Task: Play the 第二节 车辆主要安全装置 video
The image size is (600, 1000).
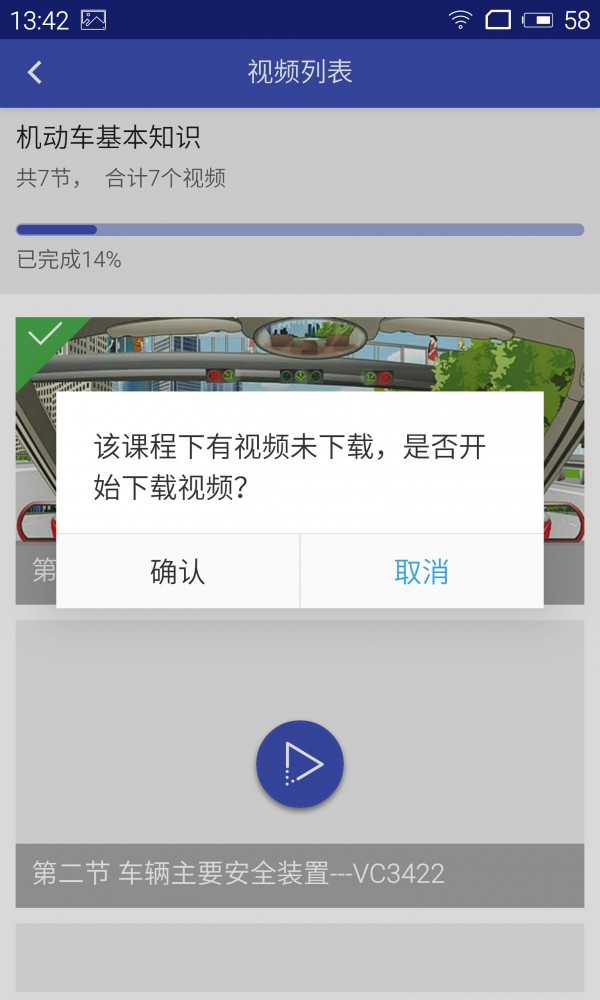Action: (300, 764)
